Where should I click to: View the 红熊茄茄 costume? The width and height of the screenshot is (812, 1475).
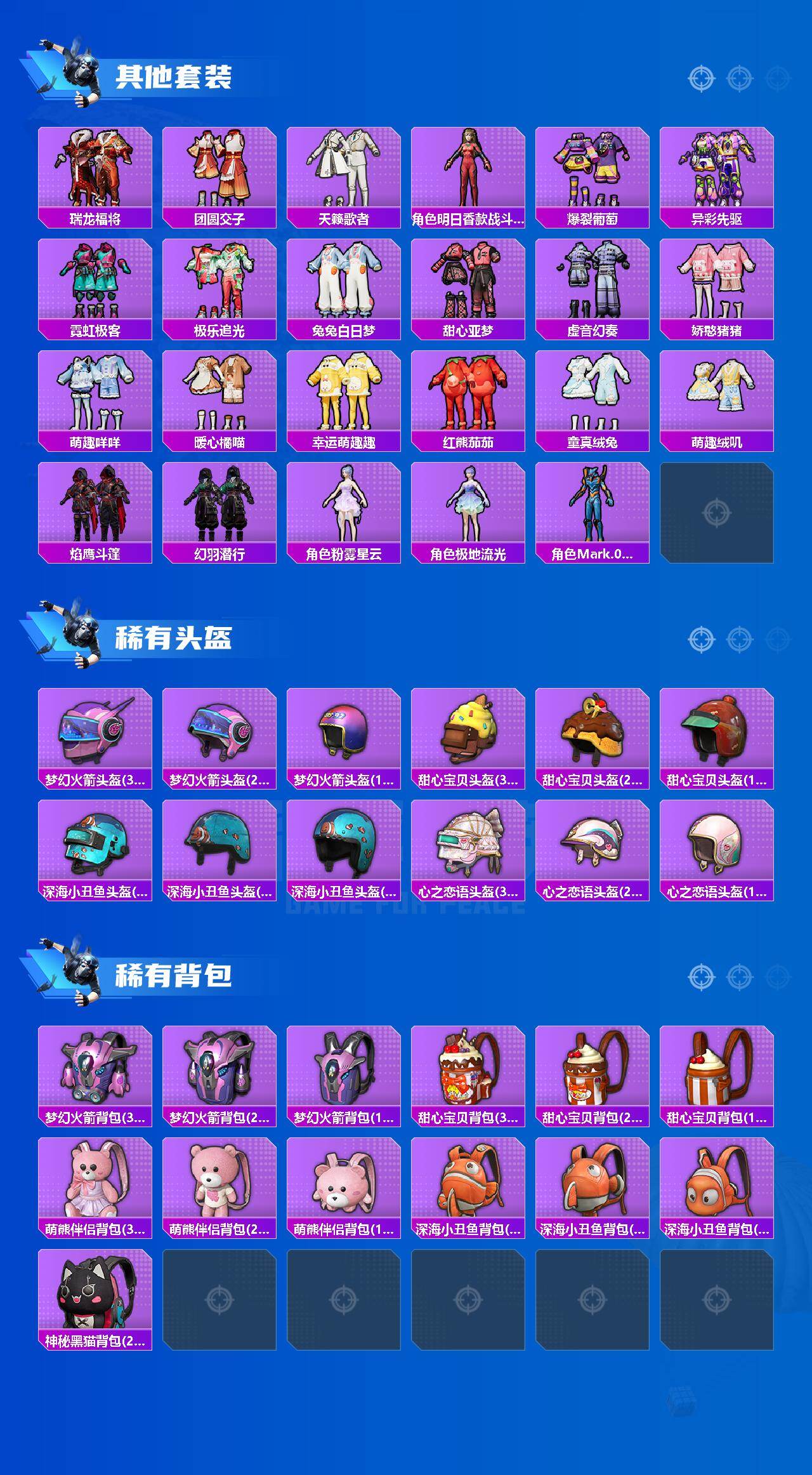pos(468,394)
